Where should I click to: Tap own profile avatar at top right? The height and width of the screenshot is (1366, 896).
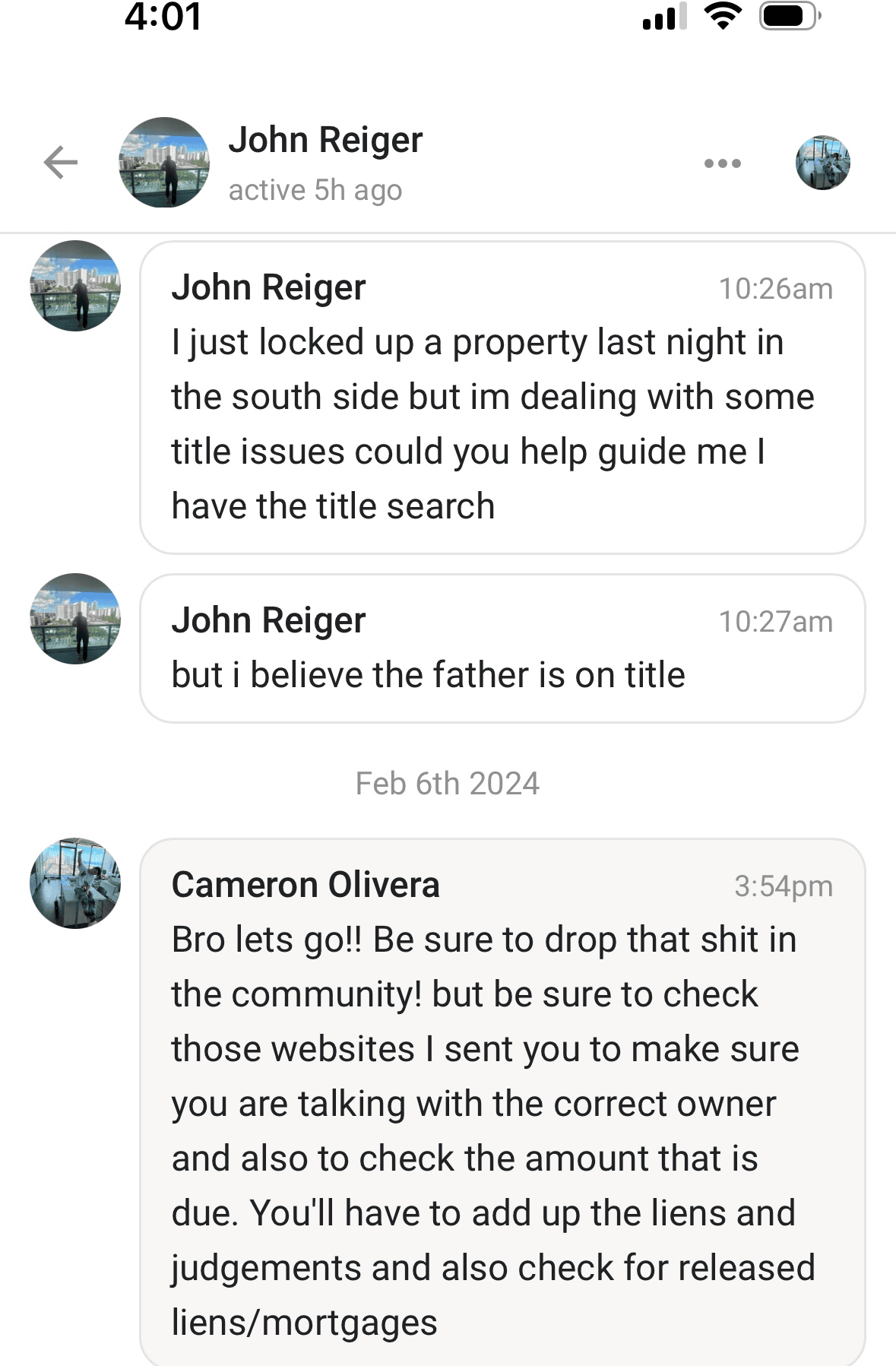pyautogui.click(x=822, y=163)
